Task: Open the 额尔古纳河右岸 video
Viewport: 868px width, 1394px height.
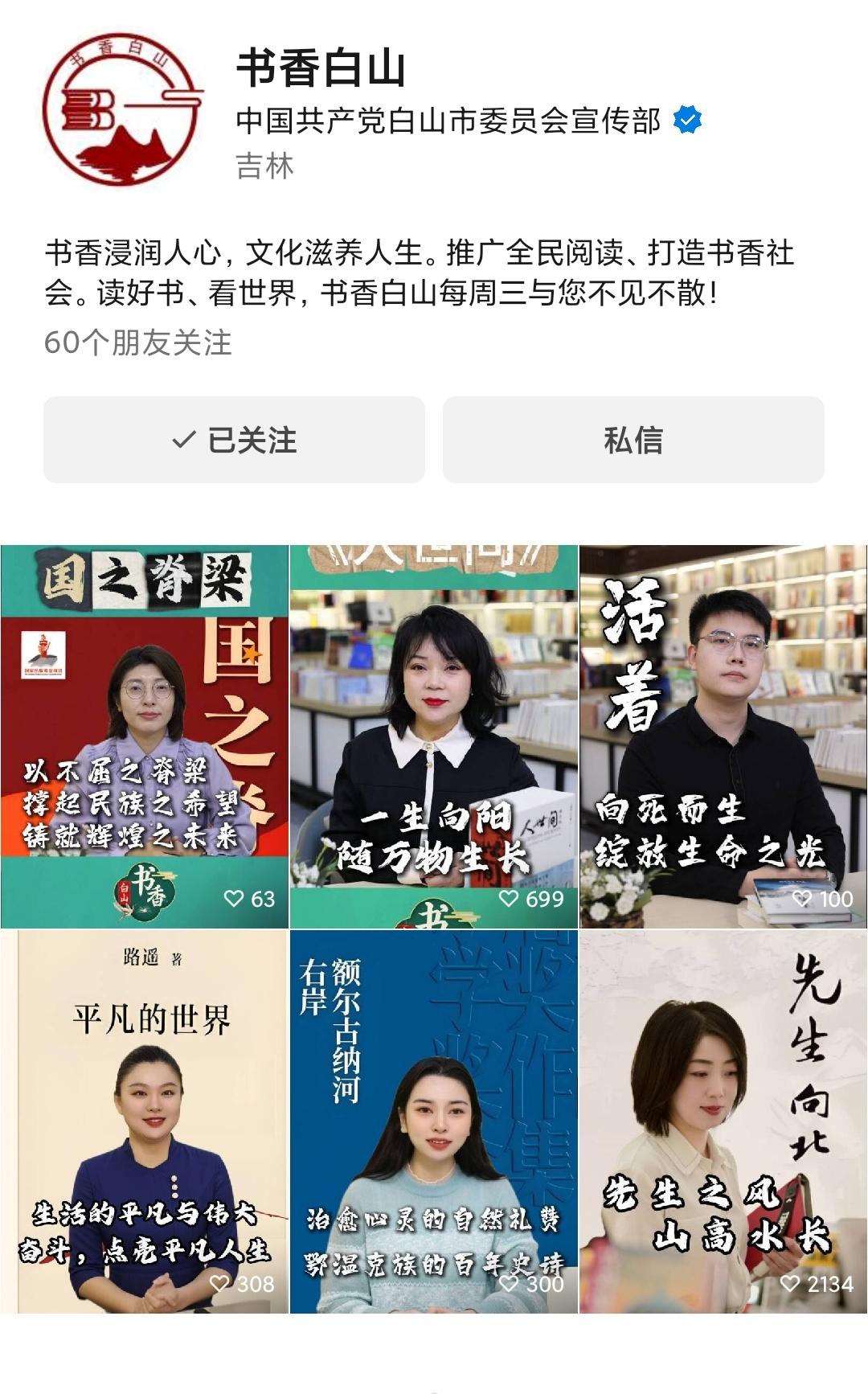Action: [x=434, y=1121]
